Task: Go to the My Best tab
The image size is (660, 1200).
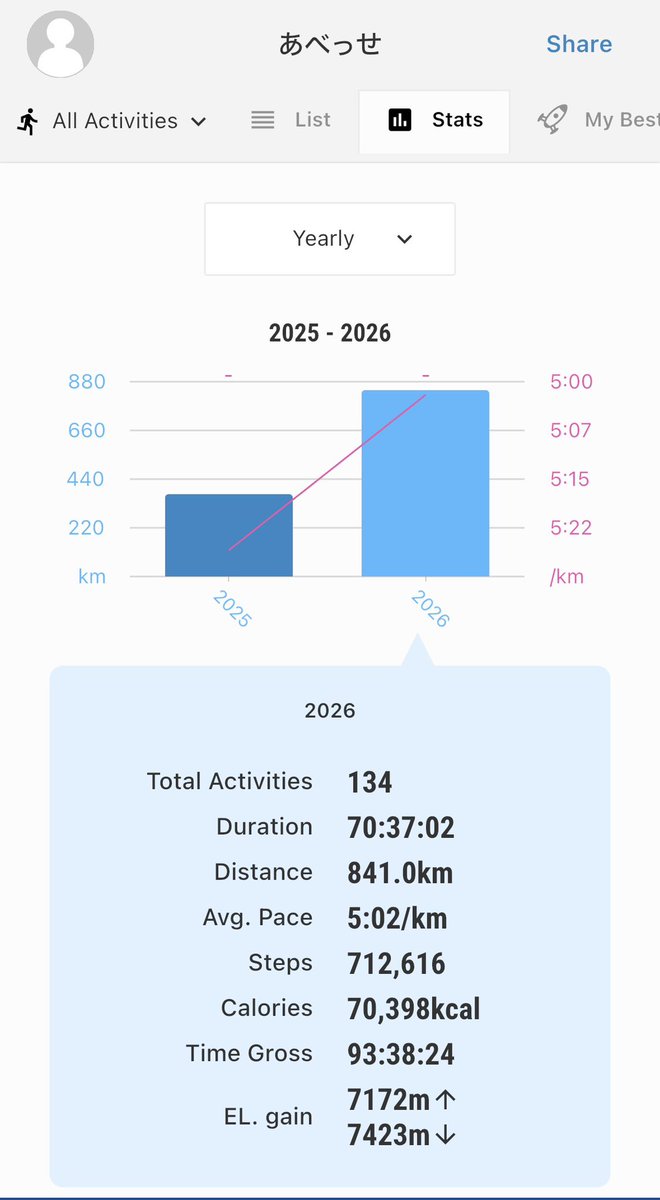Action: point(598,120)
